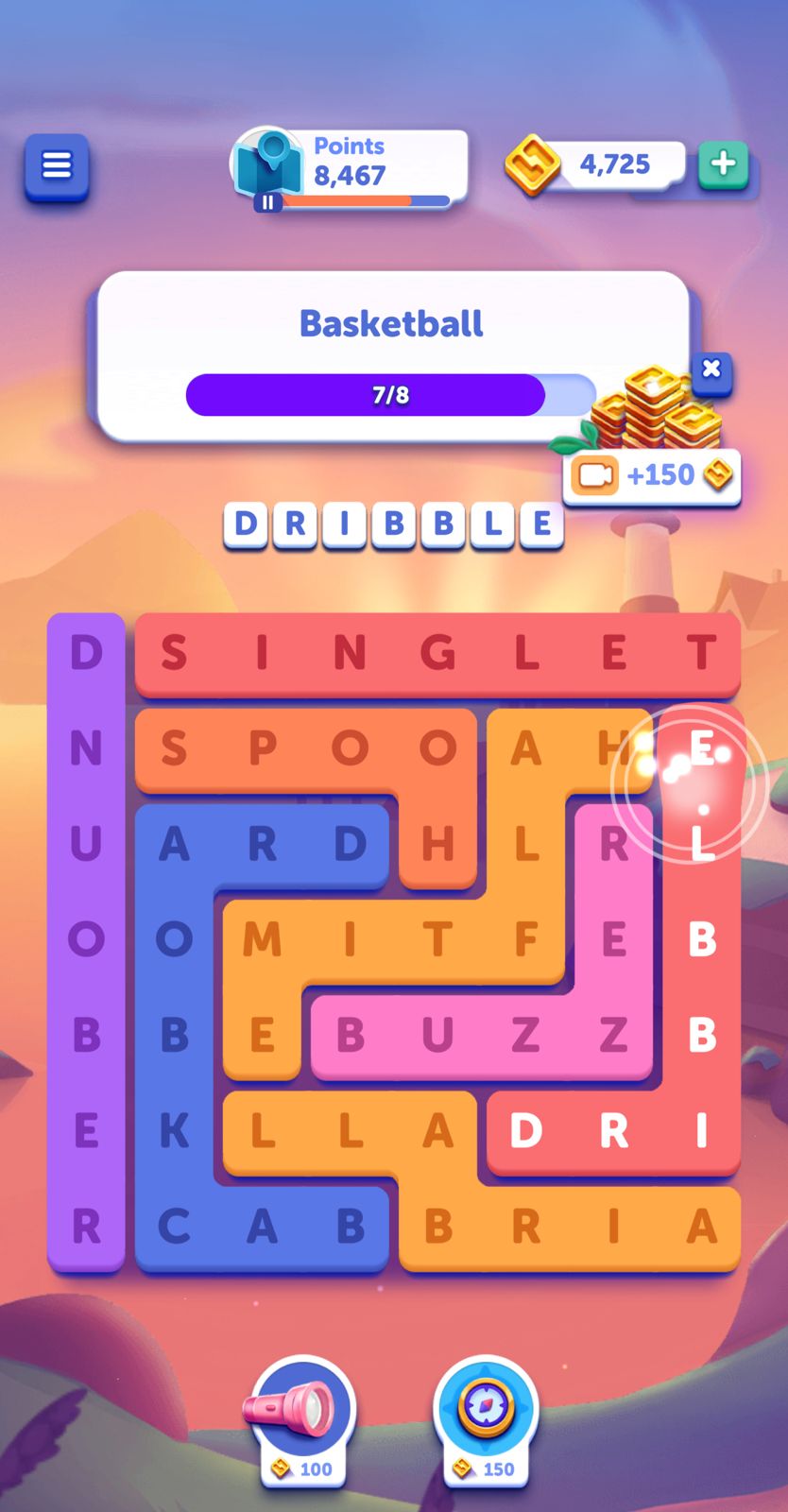Watch video for +150 coins

pyautogui.click(x=652, y=474)
